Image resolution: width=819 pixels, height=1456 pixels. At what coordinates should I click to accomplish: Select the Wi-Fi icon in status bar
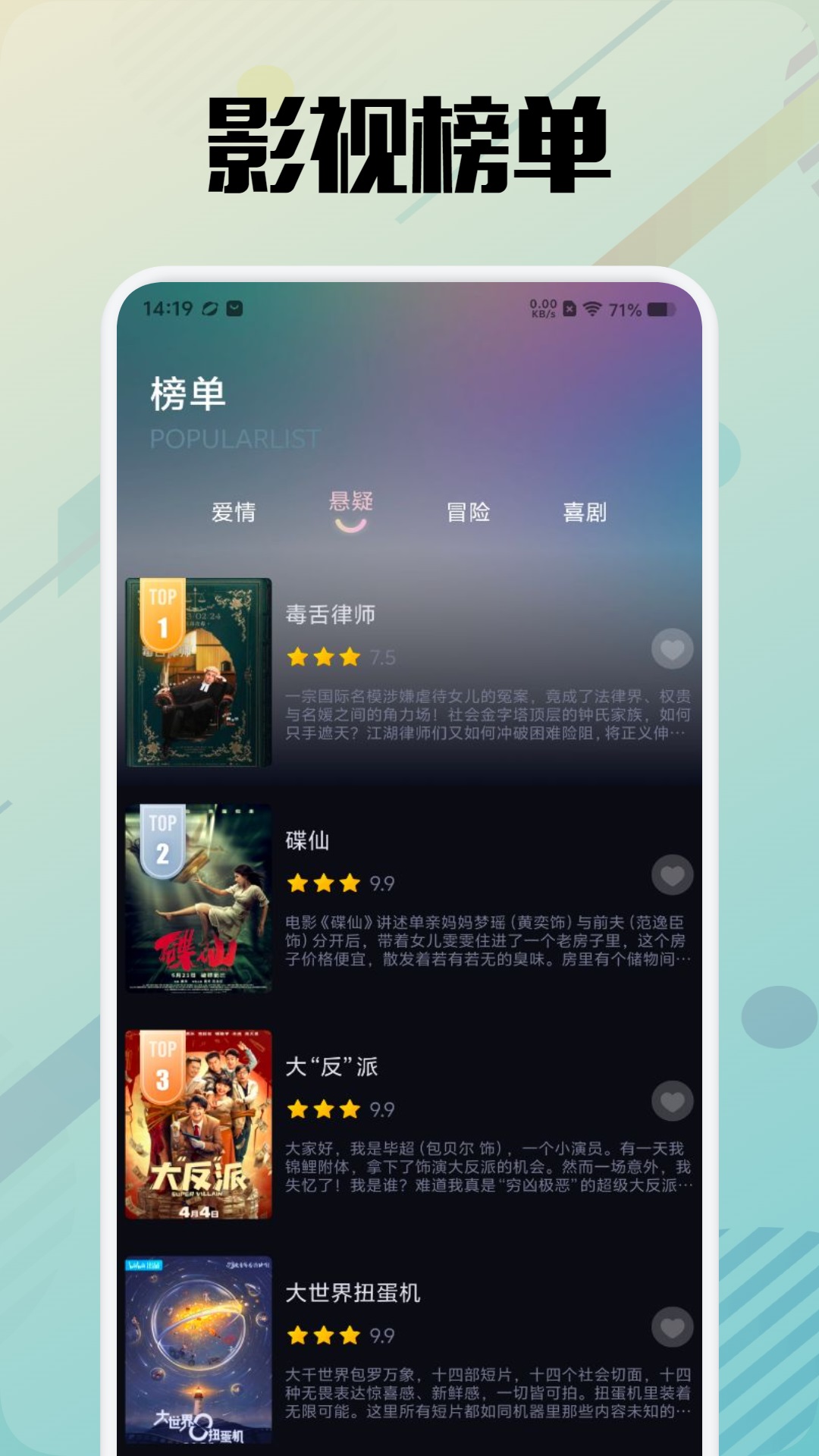pos(592,308)
